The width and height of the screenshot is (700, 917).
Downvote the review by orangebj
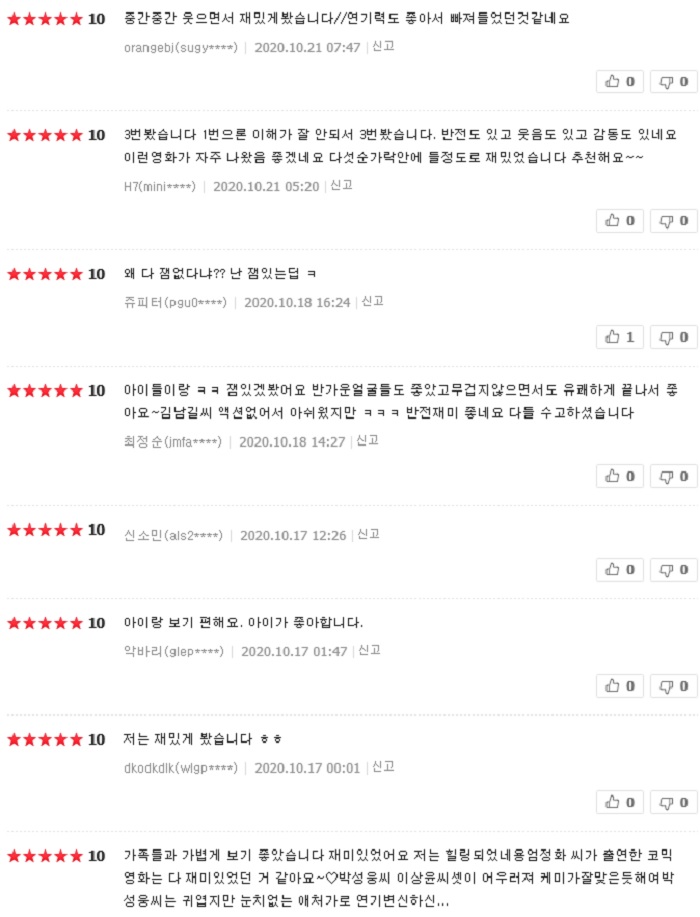pos(674,82)
